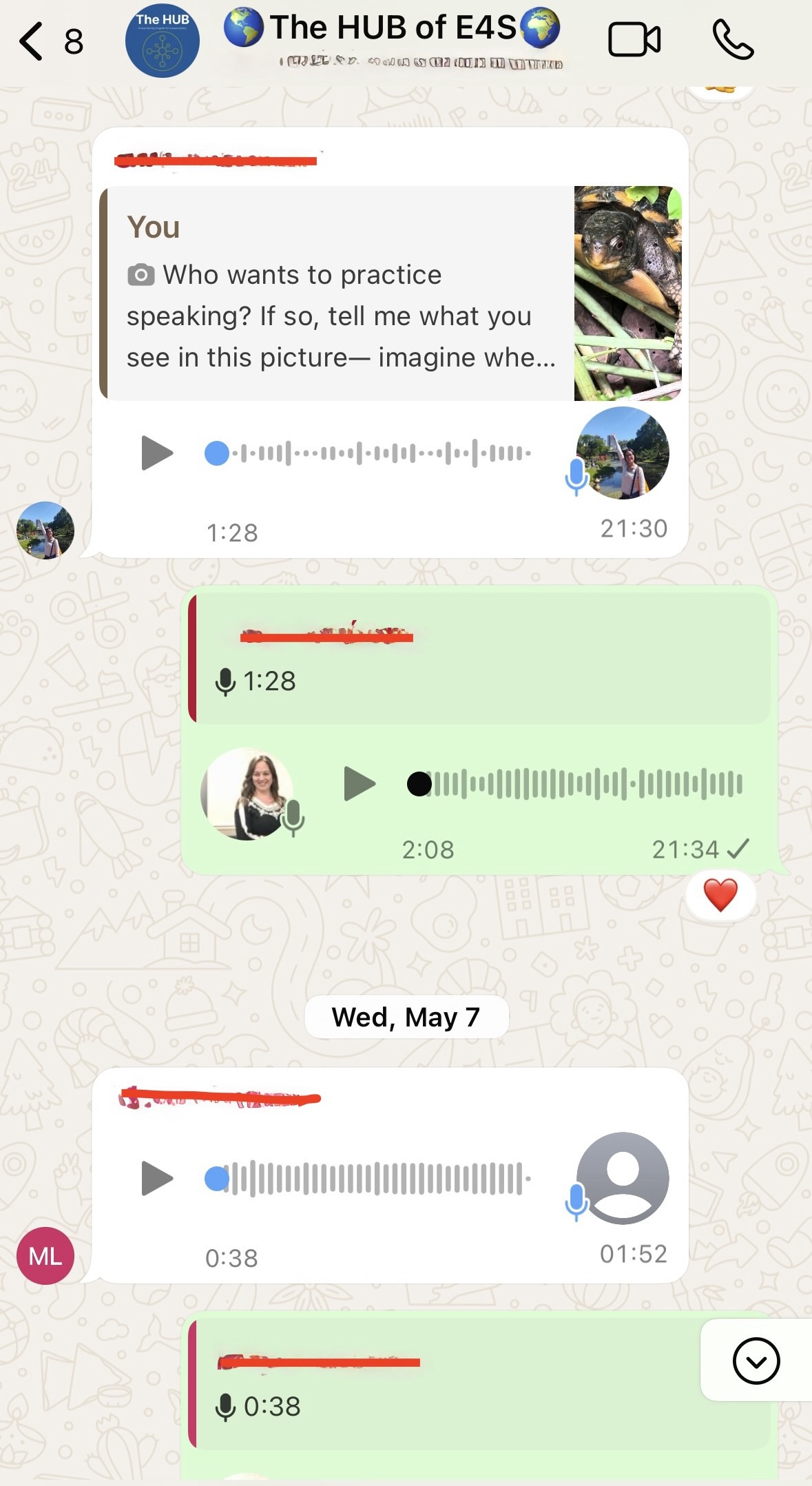Screen dimensions: 812x1486
Task: Open the quoted 1:28 voice note reply
Action: coord(482,658)
